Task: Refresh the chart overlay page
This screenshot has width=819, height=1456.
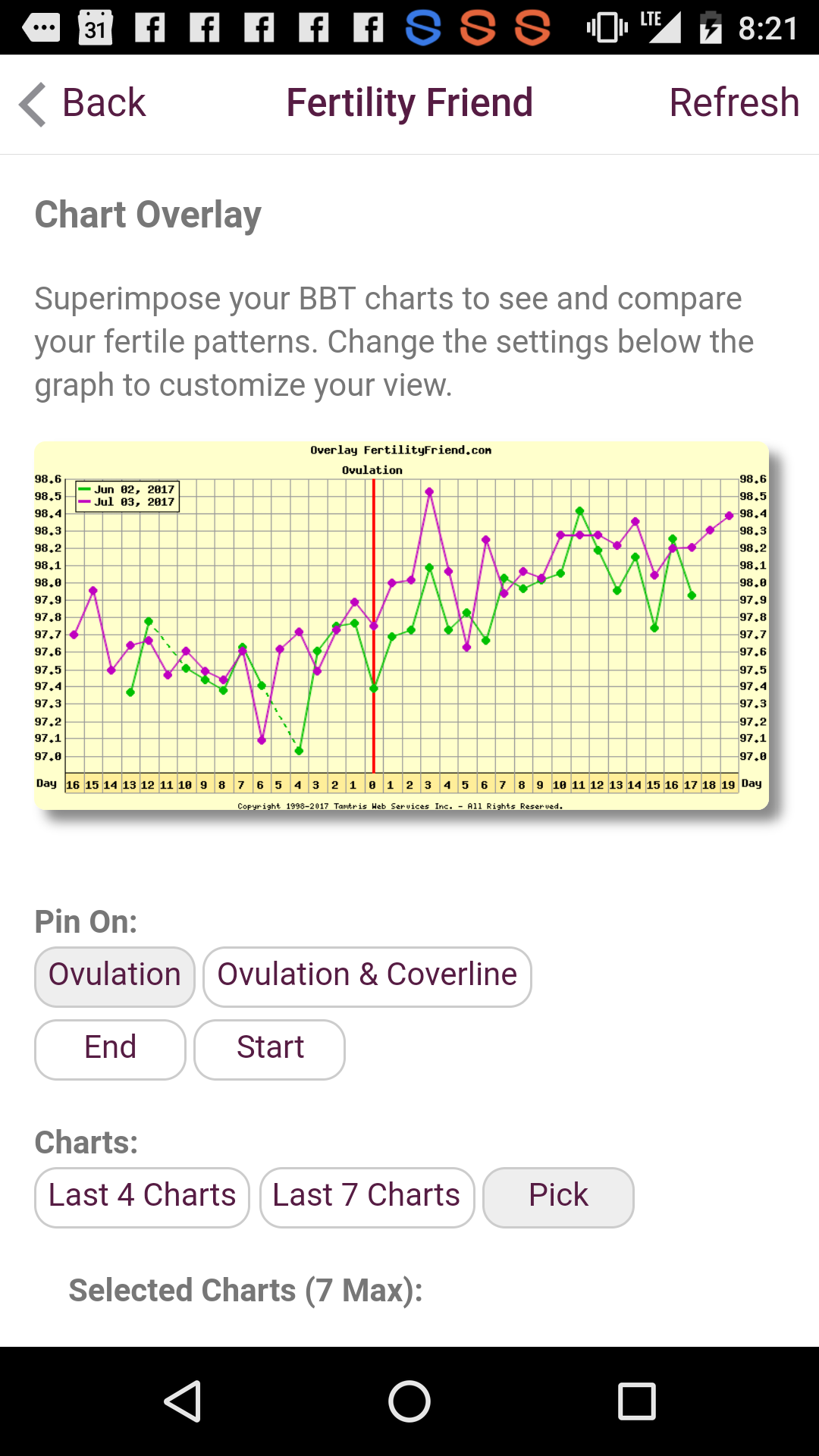Action: [733, 103]
